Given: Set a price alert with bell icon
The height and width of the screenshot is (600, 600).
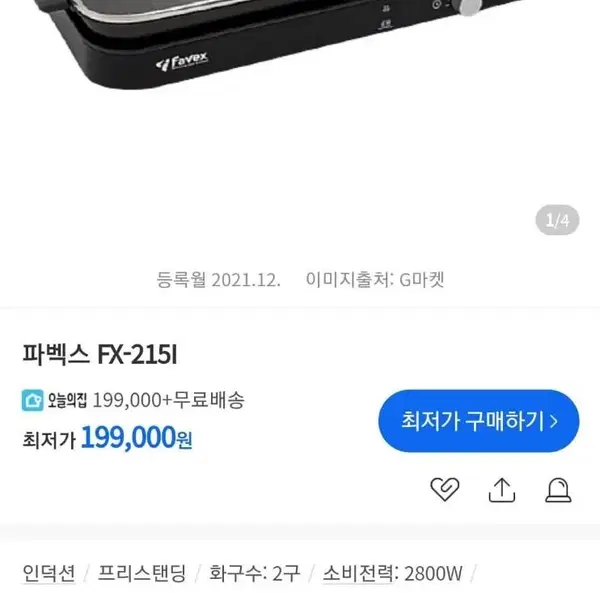Looking at the screenshot, I should click(x=558, y=489).
